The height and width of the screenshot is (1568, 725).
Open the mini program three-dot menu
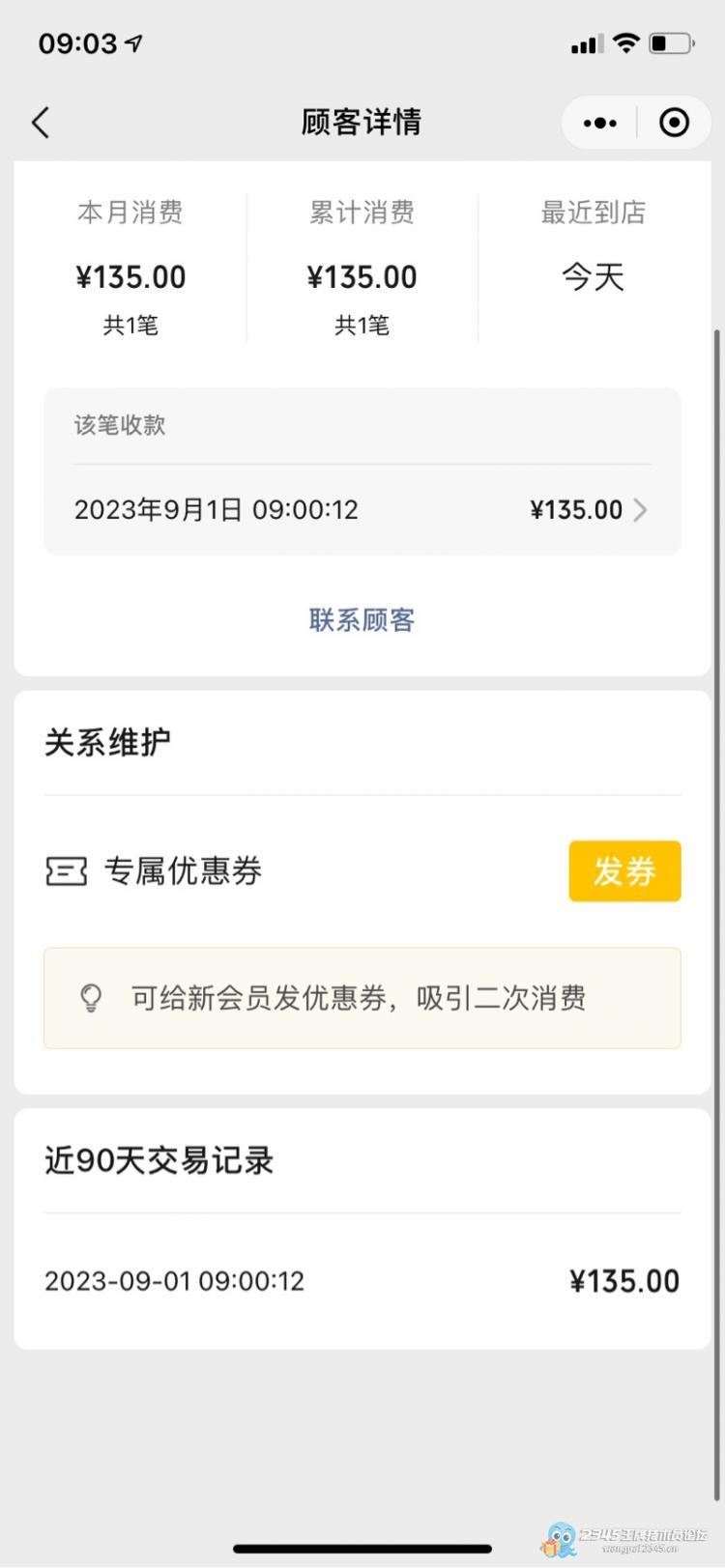click(x=599, y=123)
